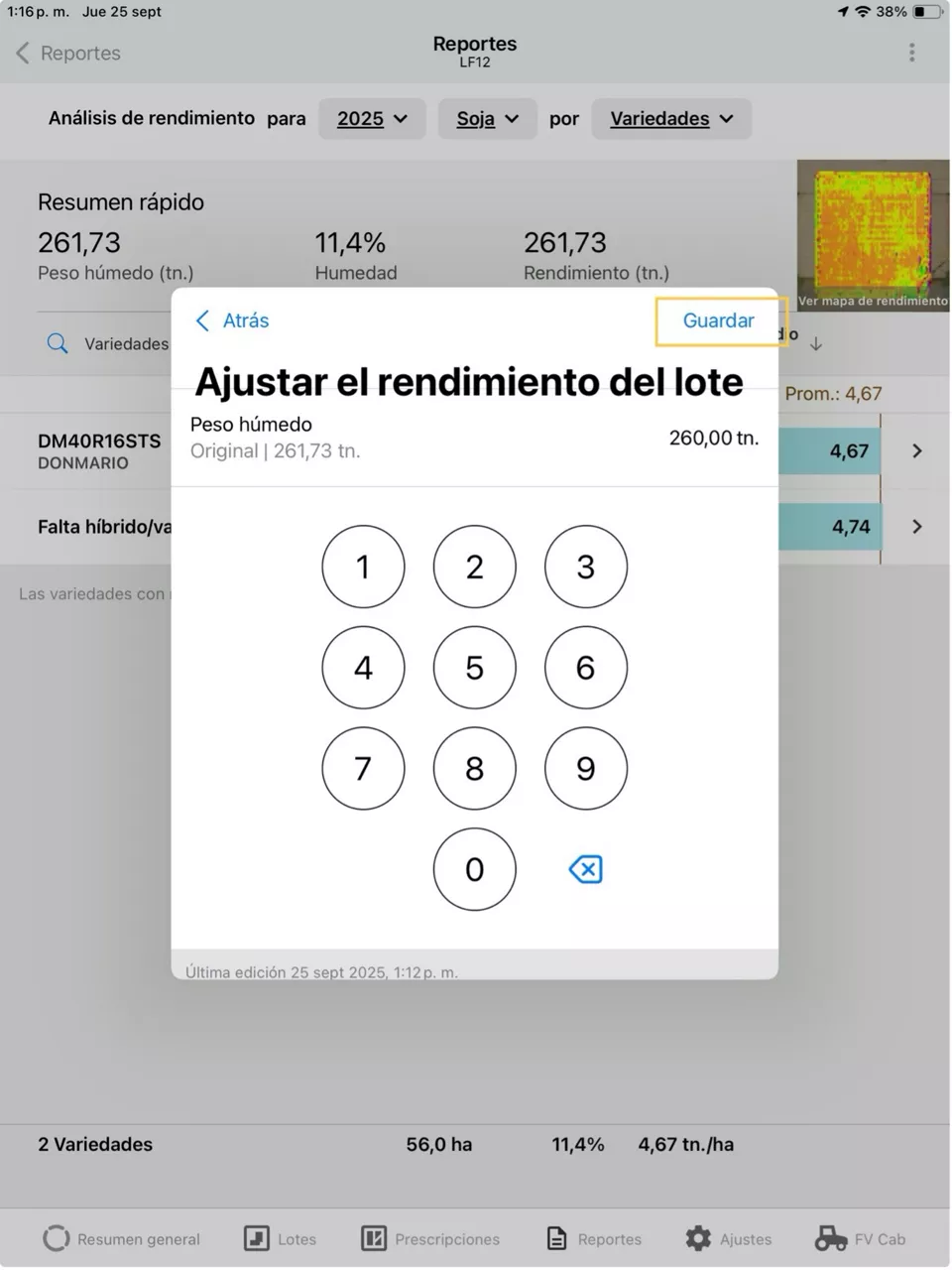Enter digit 7 on the keypad
This screenshot has width=952, height=1270.
pos(363,768)
